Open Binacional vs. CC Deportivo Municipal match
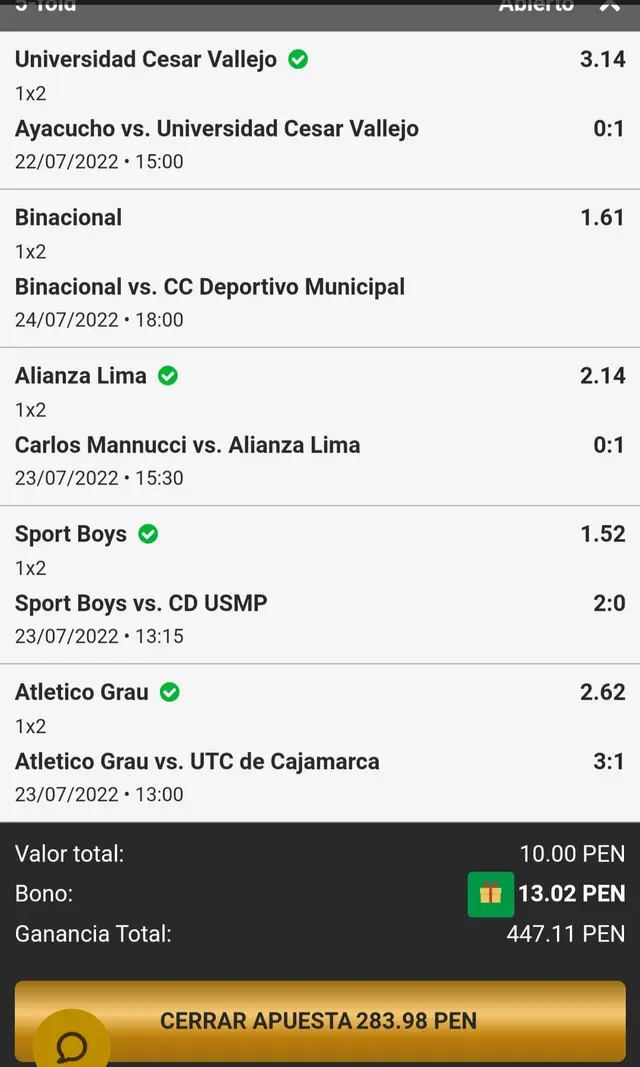The height and width of the screenshot is (1067, 640). [x=209, y=287]
